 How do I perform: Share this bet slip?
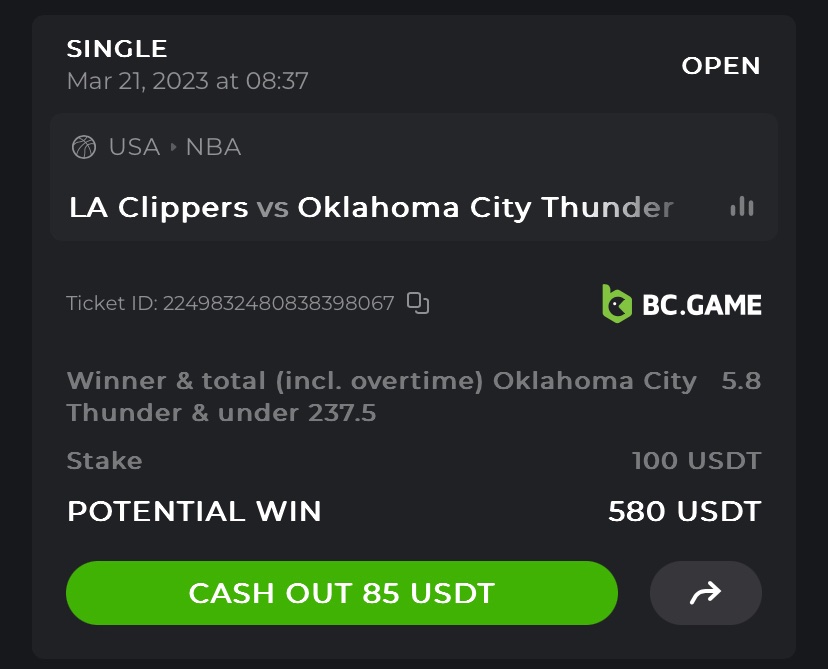coord(705,594)
